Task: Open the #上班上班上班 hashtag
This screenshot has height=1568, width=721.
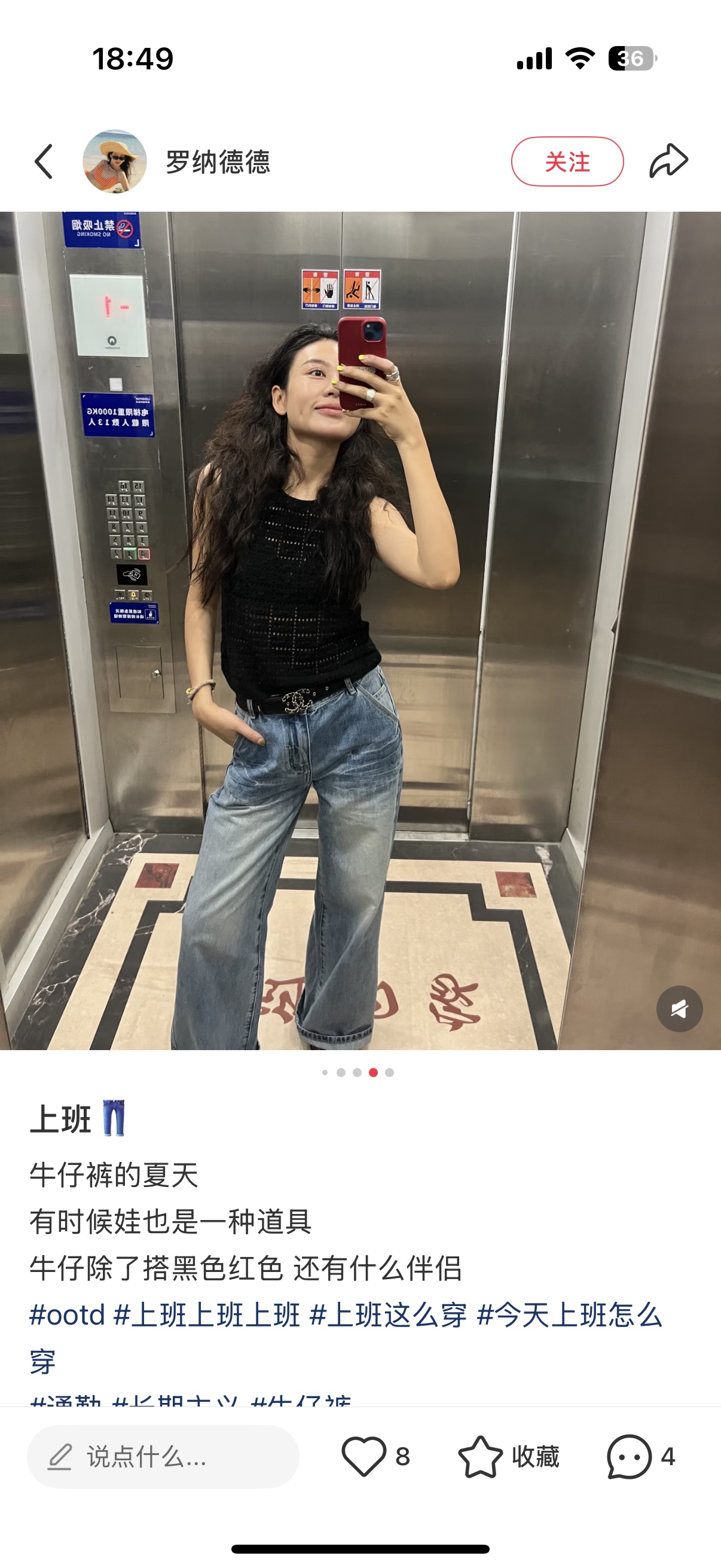Action: point(207,1316)
